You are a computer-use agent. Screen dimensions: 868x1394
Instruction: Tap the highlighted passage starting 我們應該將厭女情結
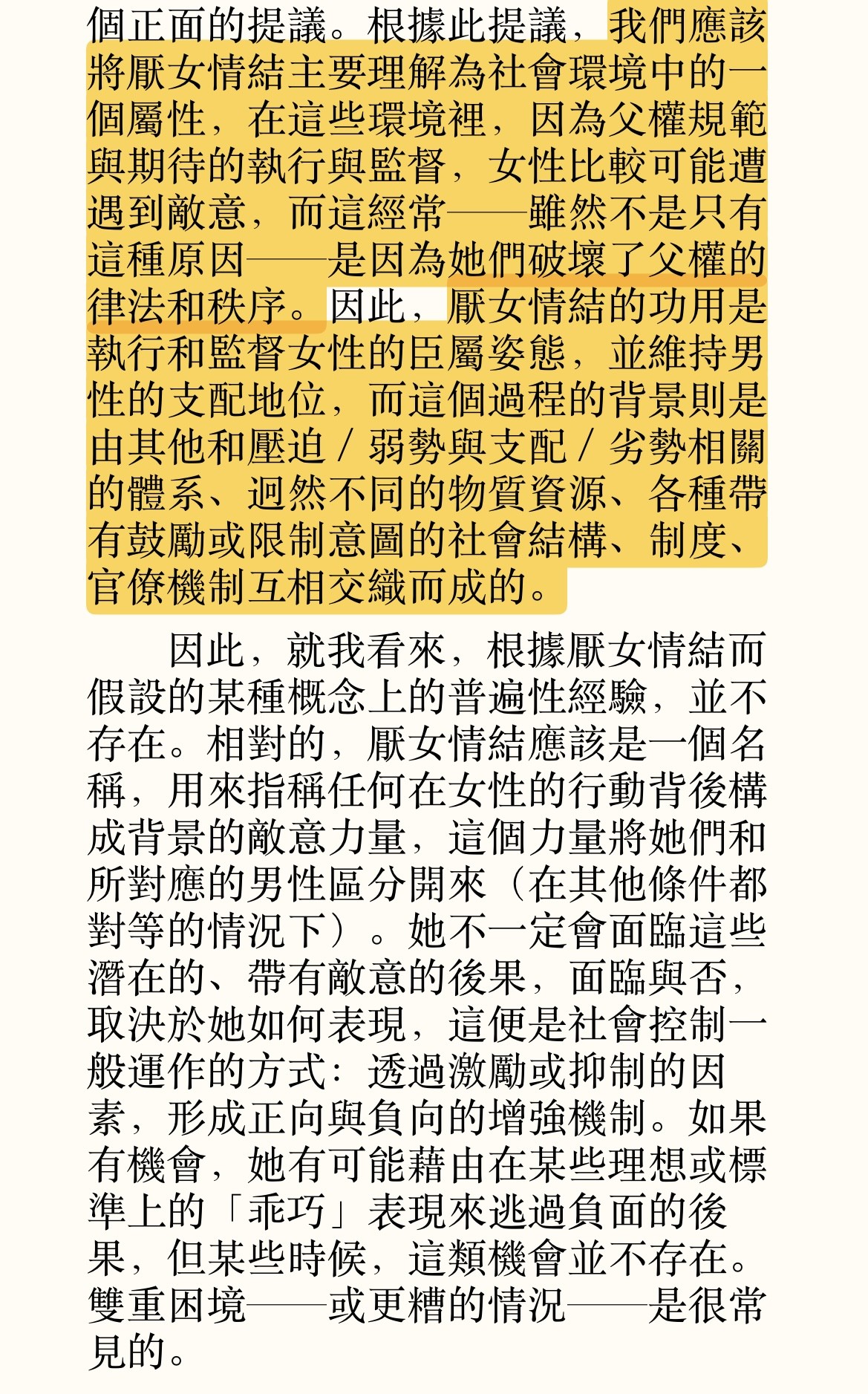click(427, 166)
